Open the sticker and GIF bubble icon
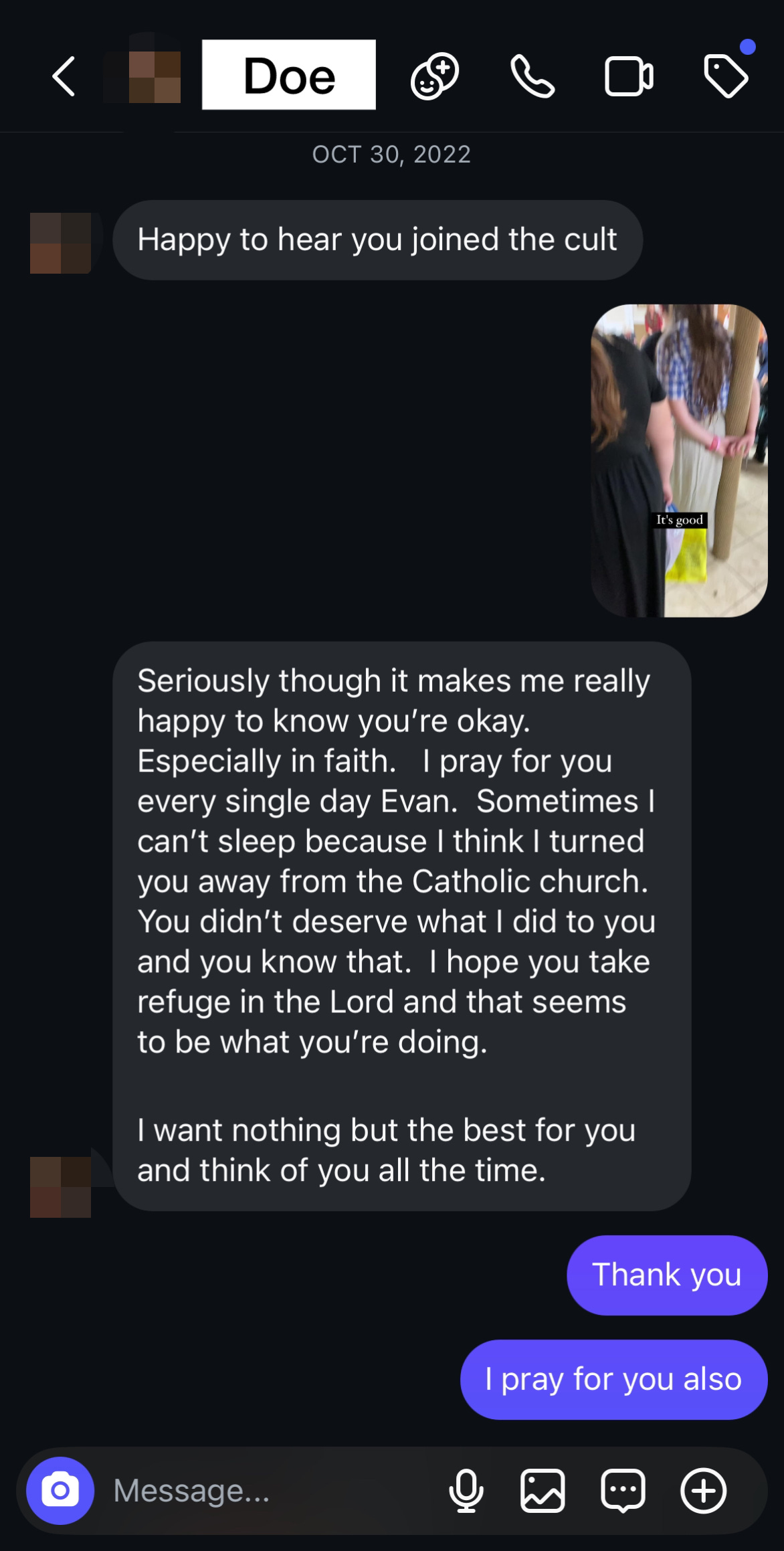The width and height of the screenshot is (784, 1551). click(x=623, y=1490)
